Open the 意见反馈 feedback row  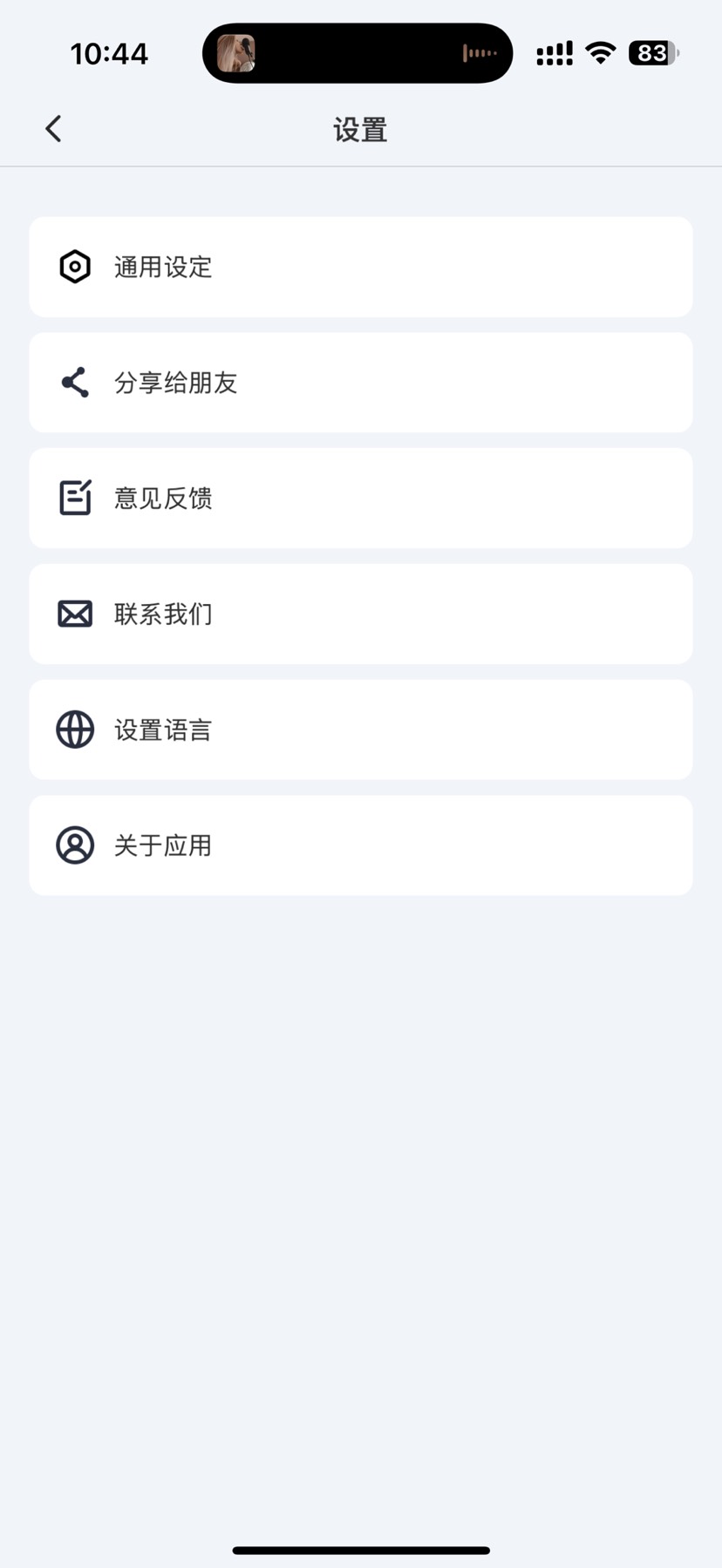360,499
